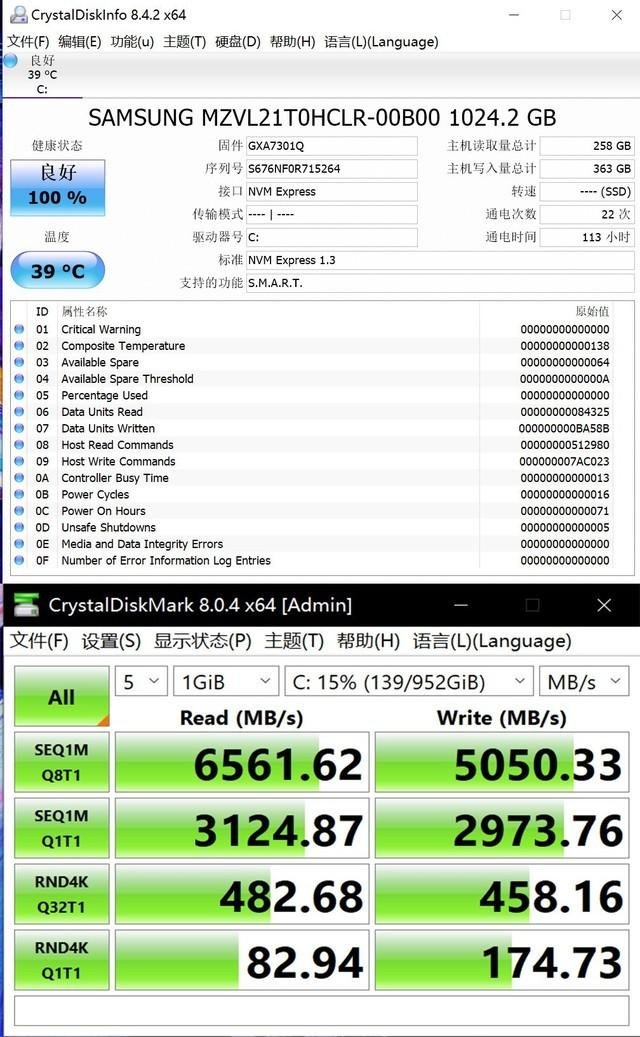
Task: Open the drive dropdown showing C: 15%
Action: pos(408,682)
